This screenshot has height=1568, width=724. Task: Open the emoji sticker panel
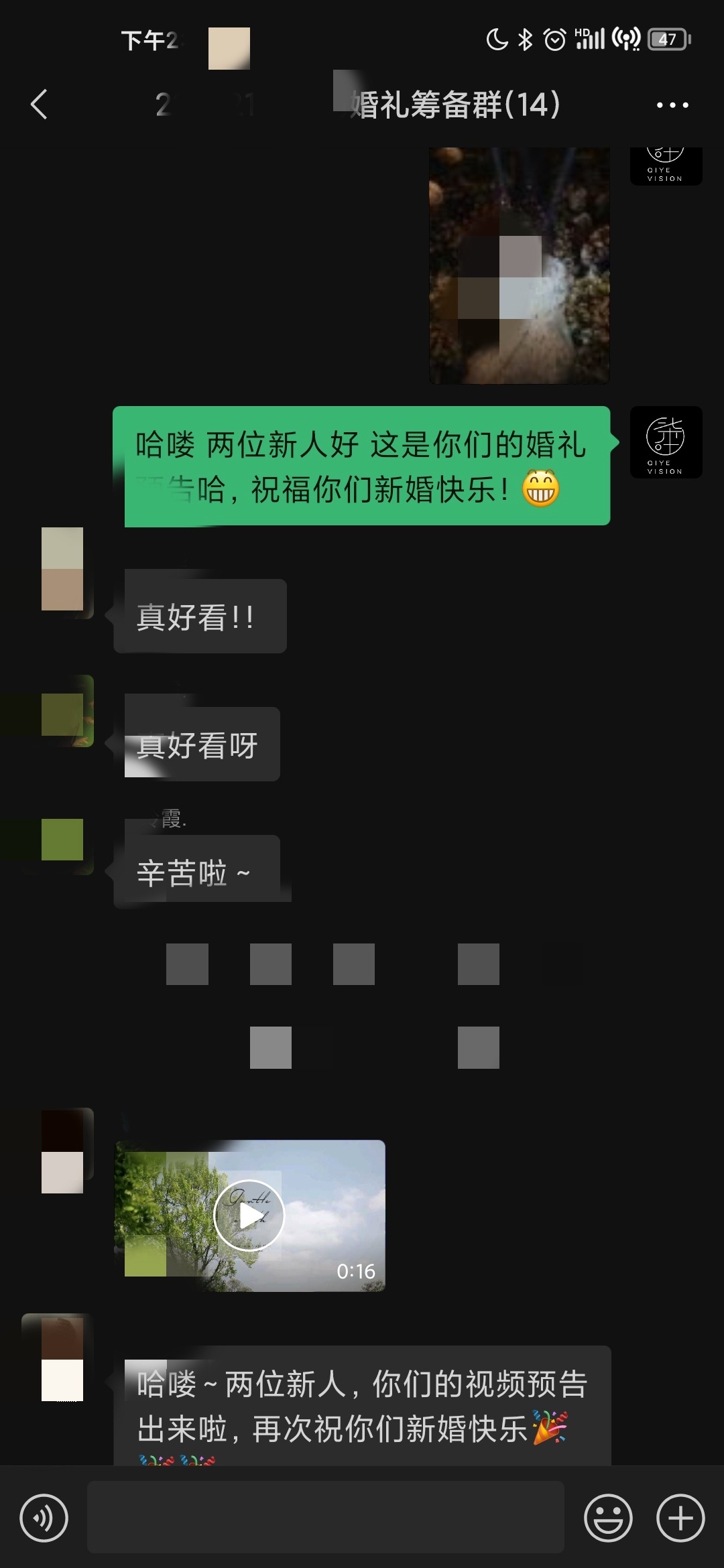tap(608, 1518)
